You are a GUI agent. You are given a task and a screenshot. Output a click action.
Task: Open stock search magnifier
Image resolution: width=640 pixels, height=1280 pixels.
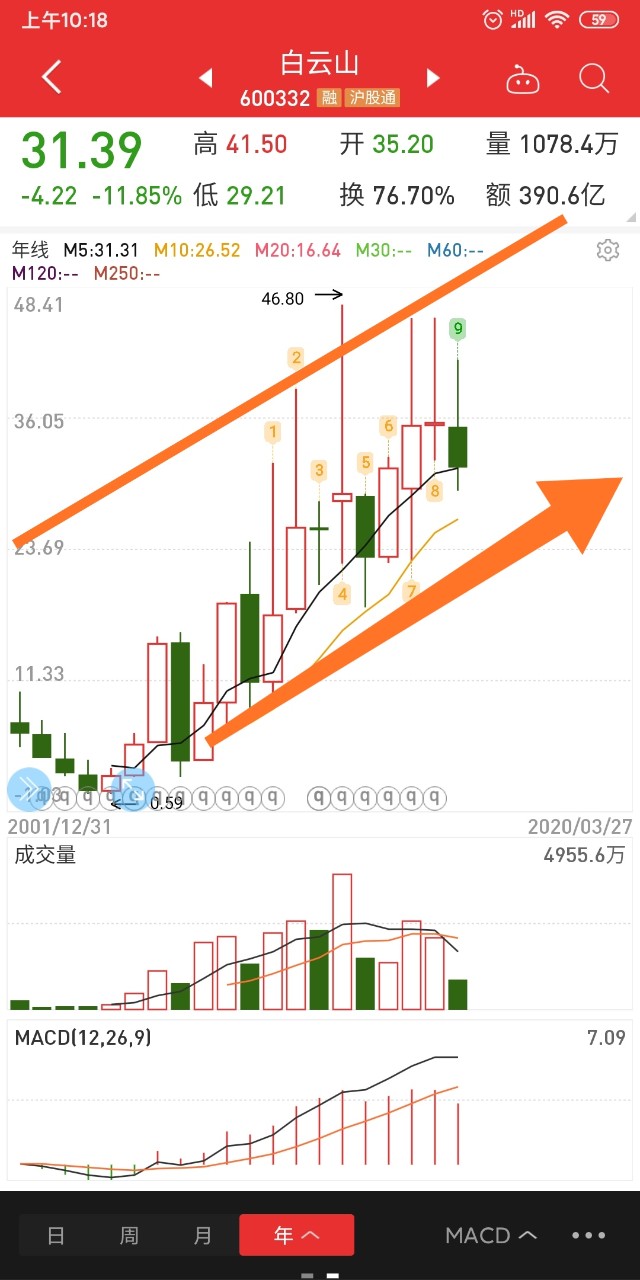pyautogui.click(x=594, y=78)
